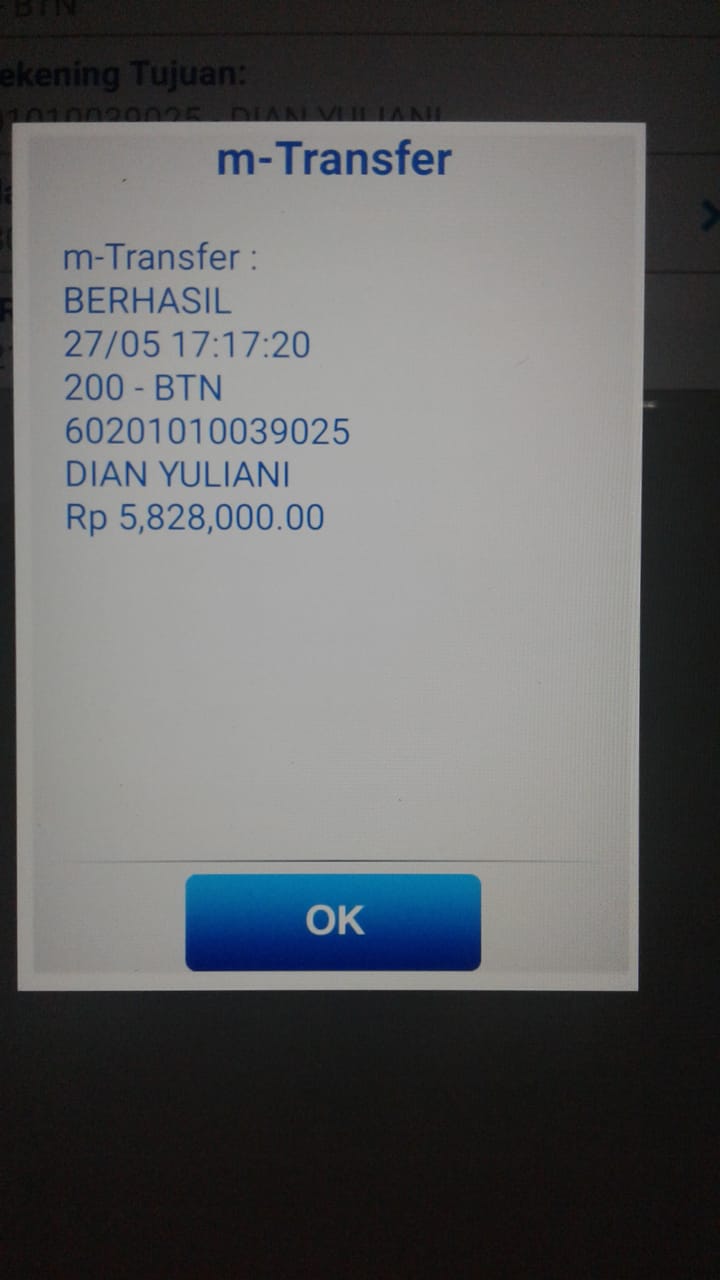
Task: Click the transfer timestamp 27/05 17:17:20
Action: click(187, 344)
